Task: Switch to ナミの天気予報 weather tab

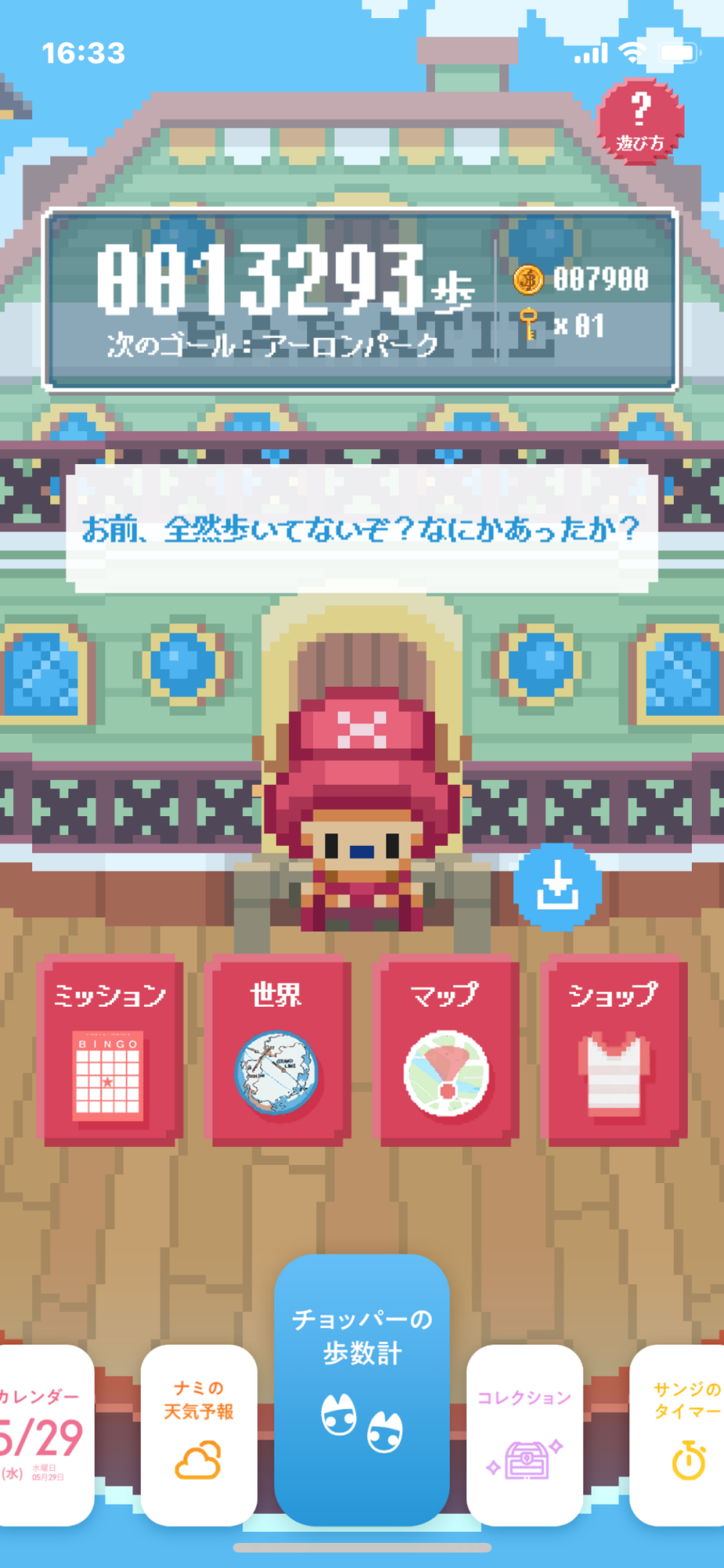Action: [x=199, y=1433]
